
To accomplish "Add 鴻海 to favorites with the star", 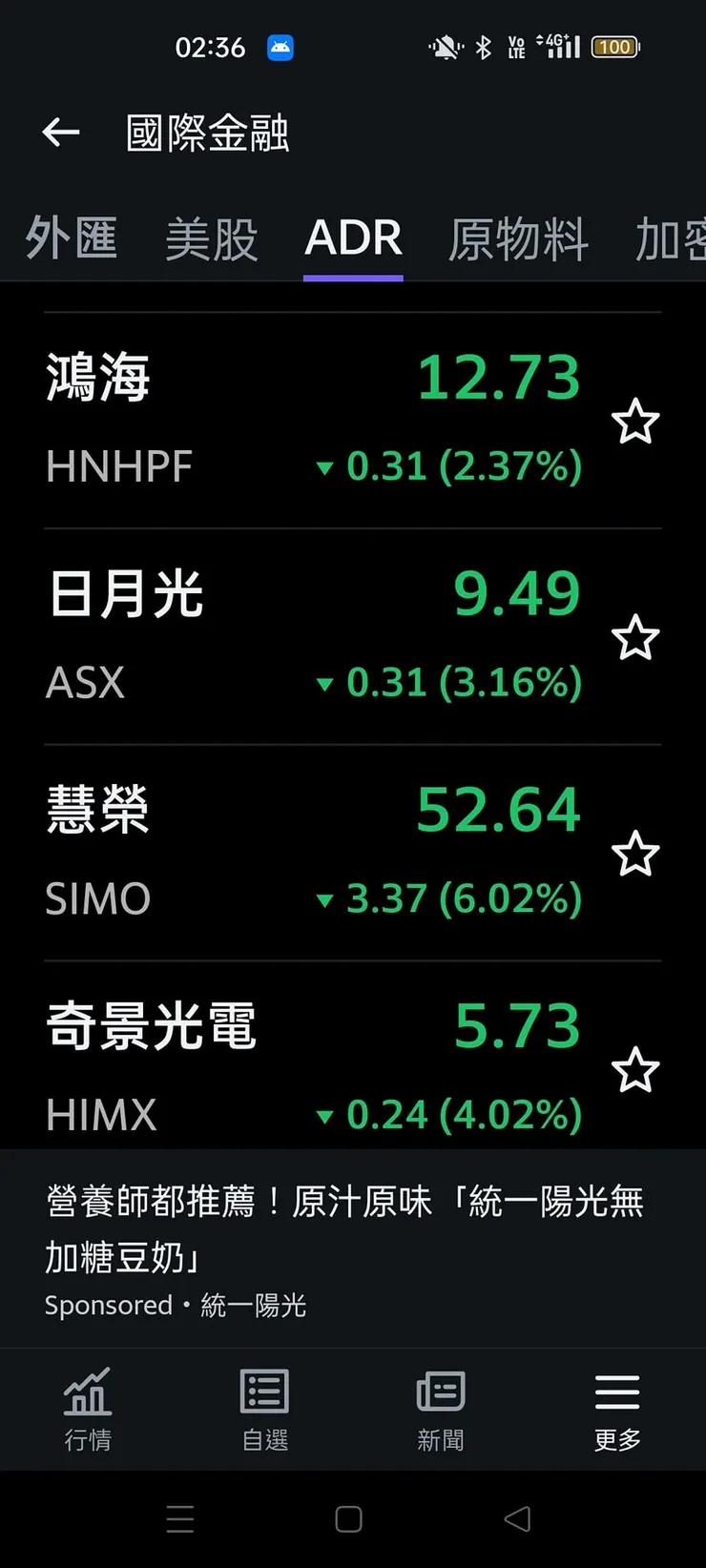I will pyautogui.click(x=635, y=422).
